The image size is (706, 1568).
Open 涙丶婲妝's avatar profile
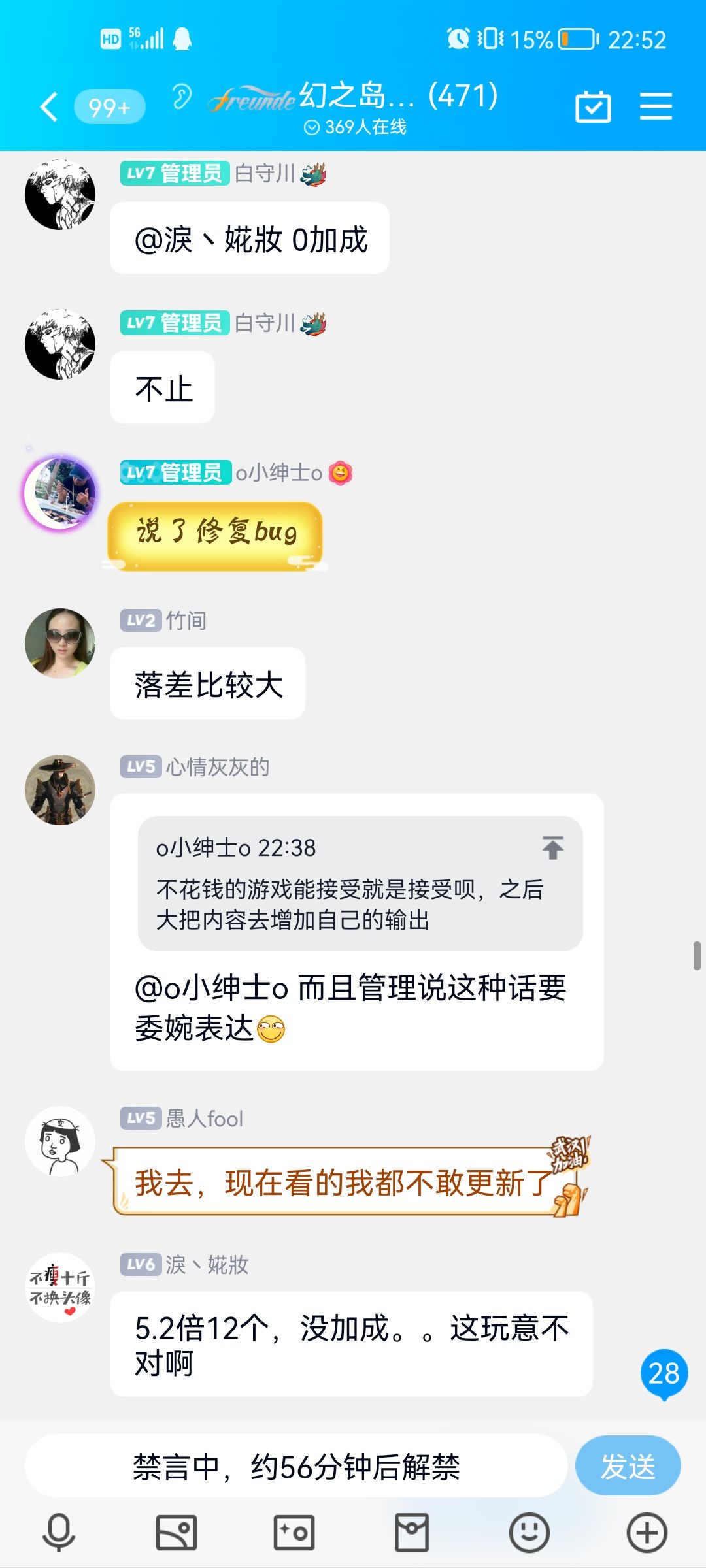pos(60,1288)
